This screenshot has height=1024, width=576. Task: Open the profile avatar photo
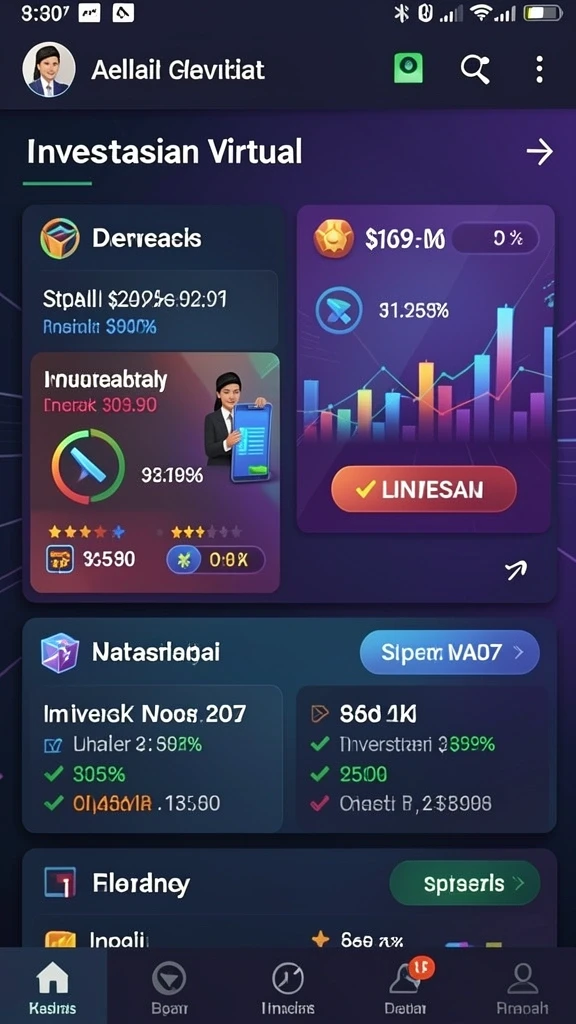coord(49,70)
